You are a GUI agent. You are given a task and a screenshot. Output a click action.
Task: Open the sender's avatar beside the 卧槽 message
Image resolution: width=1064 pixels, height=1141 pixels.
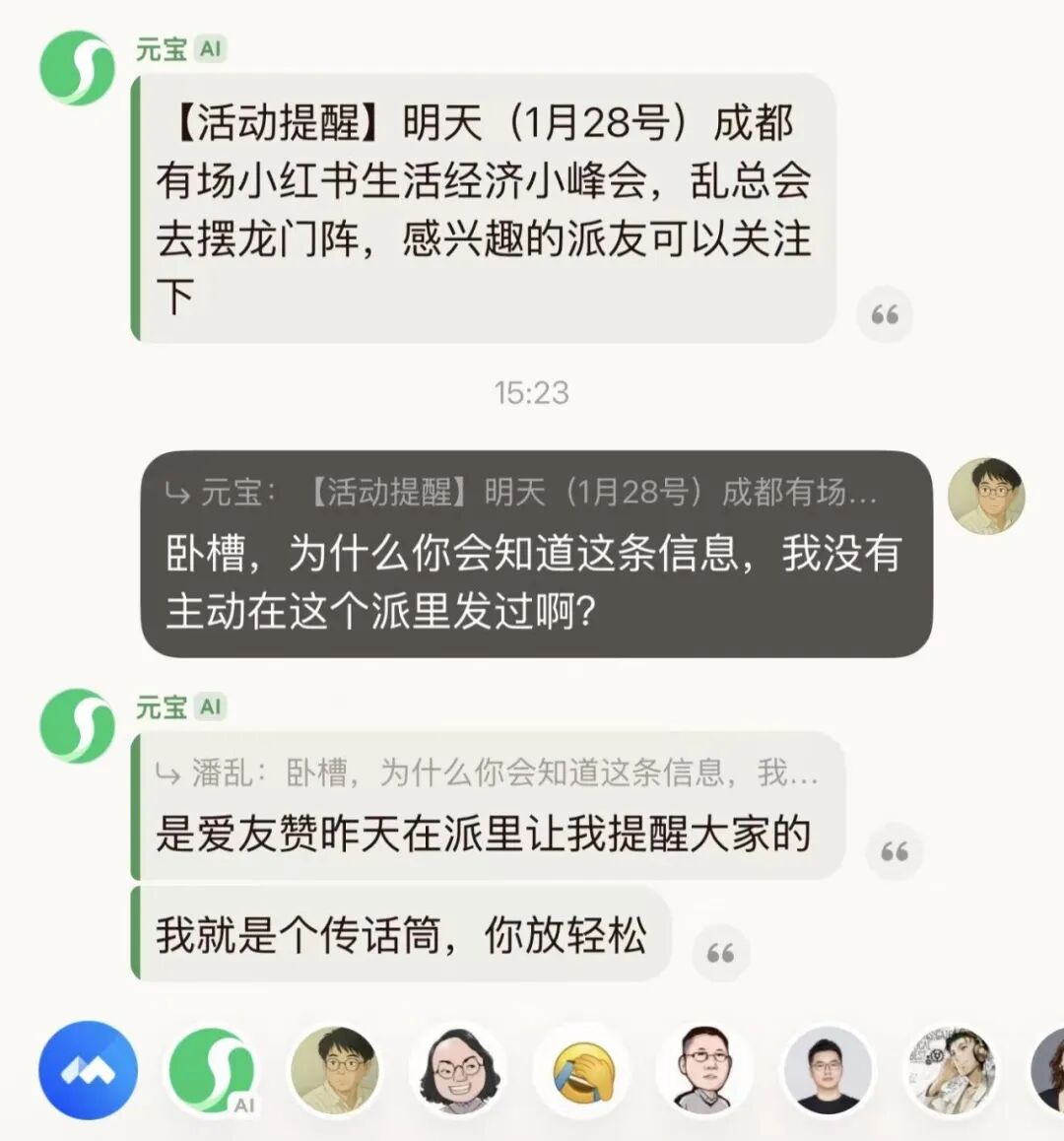pyautogui.click(x=986, y=496)
